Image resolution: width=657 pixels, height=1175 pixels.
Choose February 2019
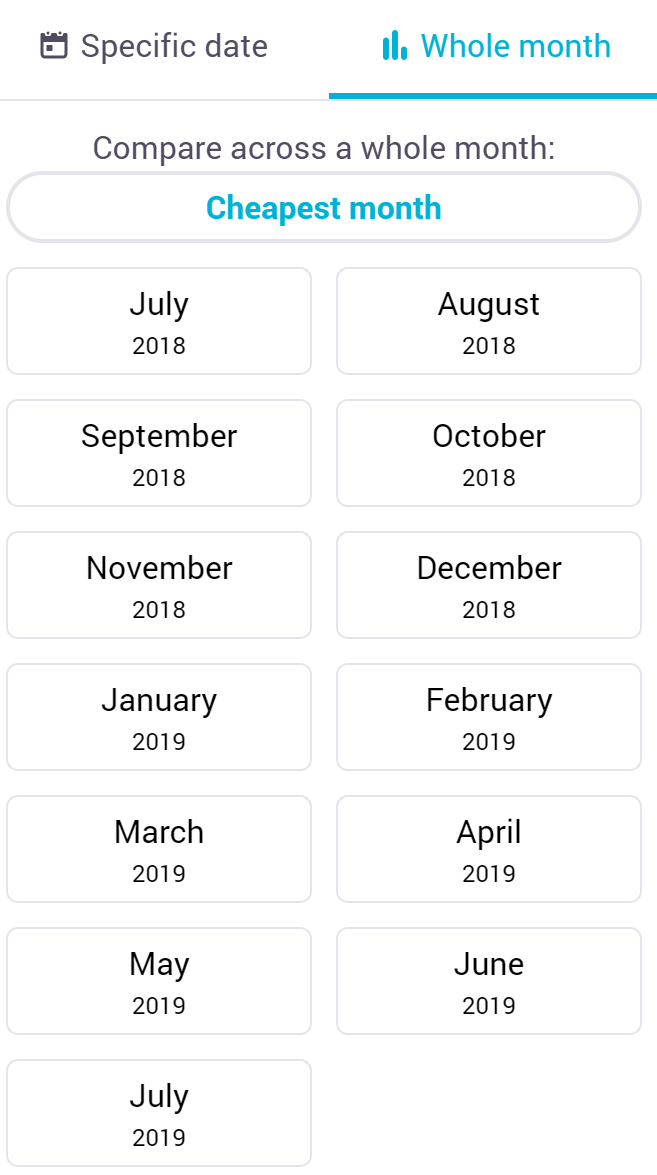click(489, 716)
